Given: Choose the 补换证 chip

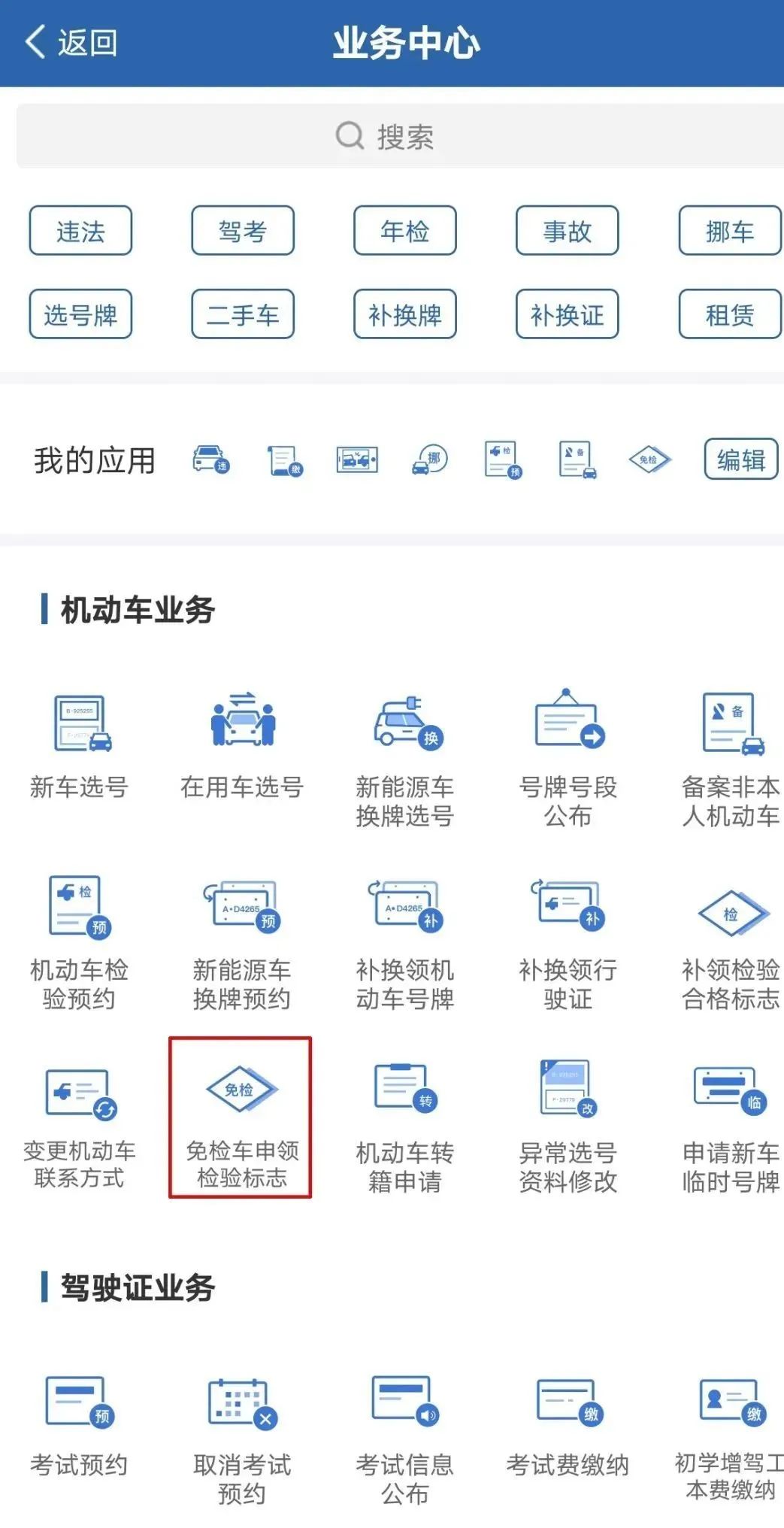Looking at the screenshot, I should coord(568,314).
